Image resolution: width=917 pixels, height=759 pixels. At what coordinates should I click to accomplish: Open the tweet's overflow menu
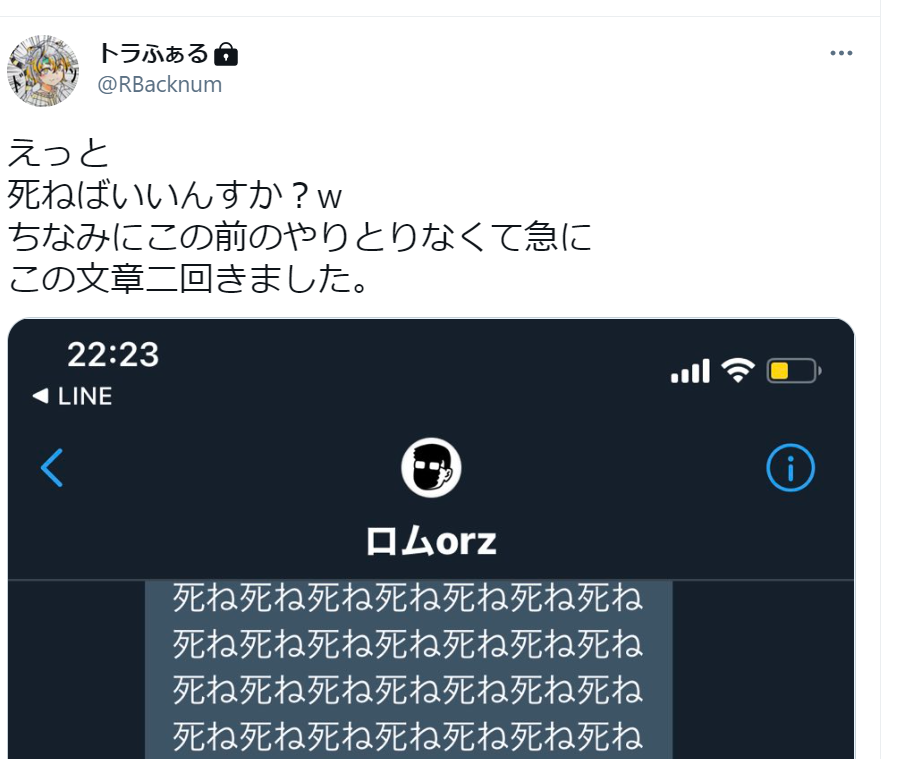pos(841,53)
